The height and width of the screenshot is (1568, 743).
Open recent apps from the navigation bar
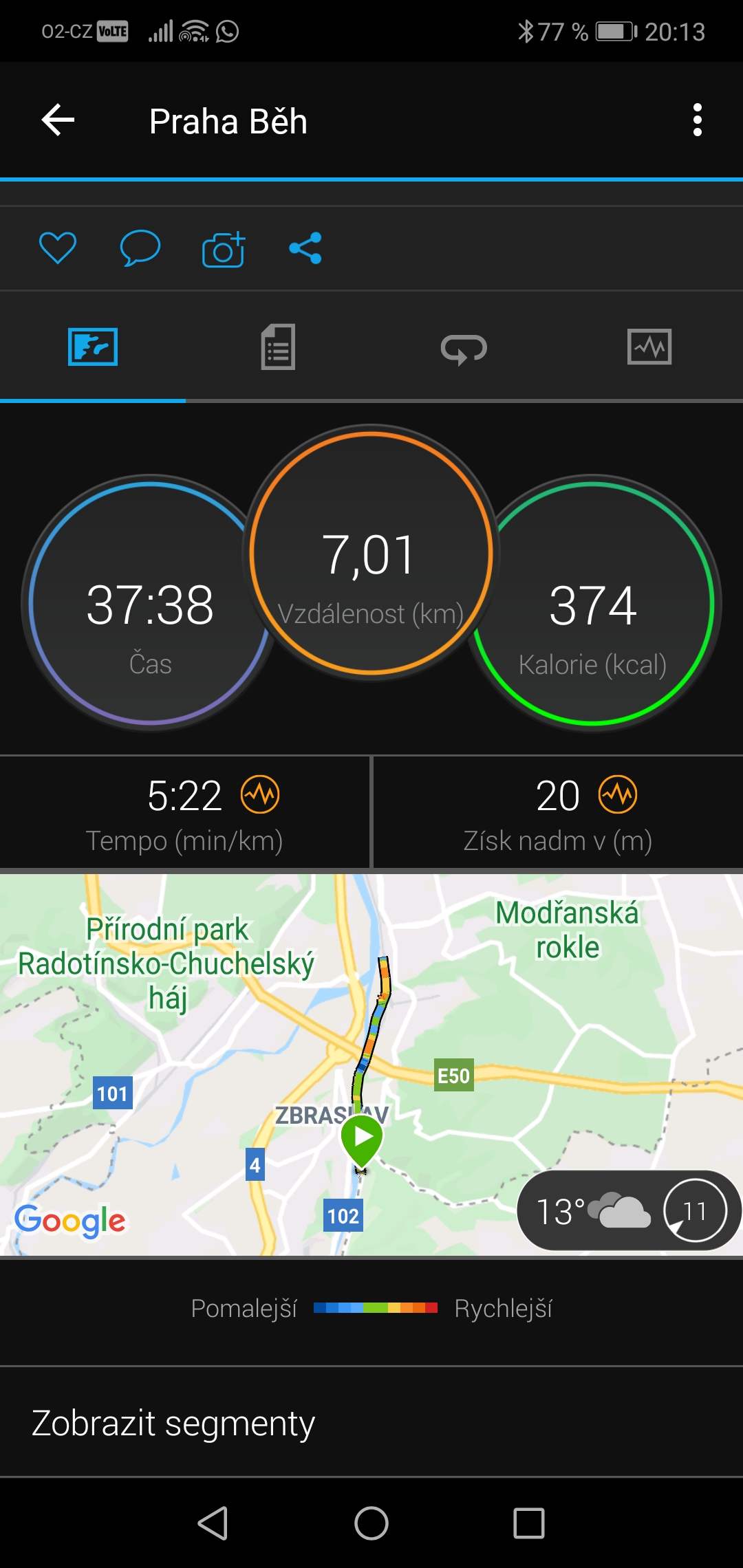click(x=529, y=1523)
